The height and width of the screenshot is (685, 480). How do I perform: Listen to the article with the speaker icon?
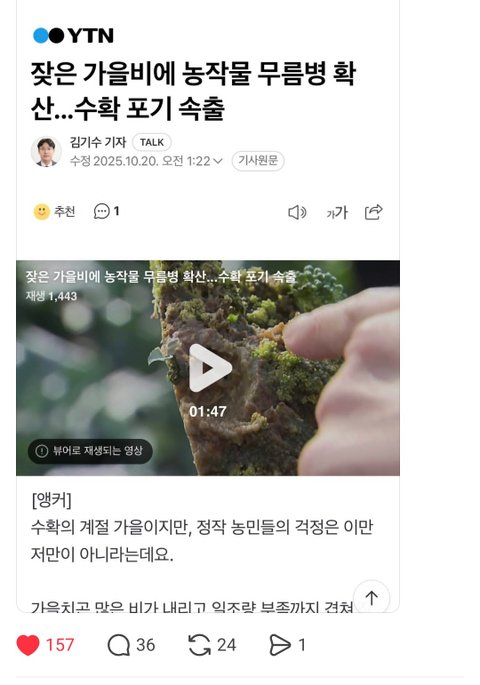[x=297, y=212]
